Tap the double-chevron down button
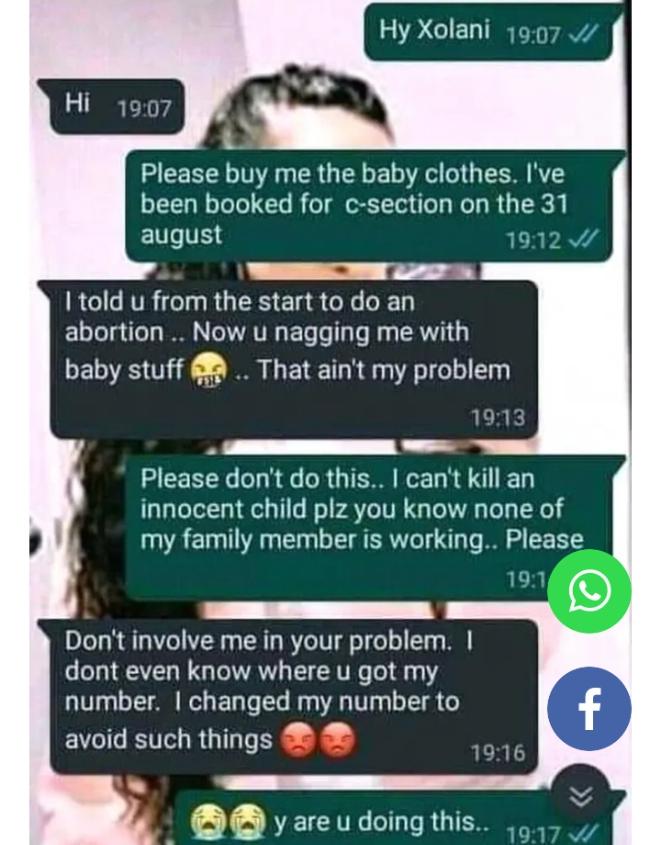The image size is (661, 845). 581,795
